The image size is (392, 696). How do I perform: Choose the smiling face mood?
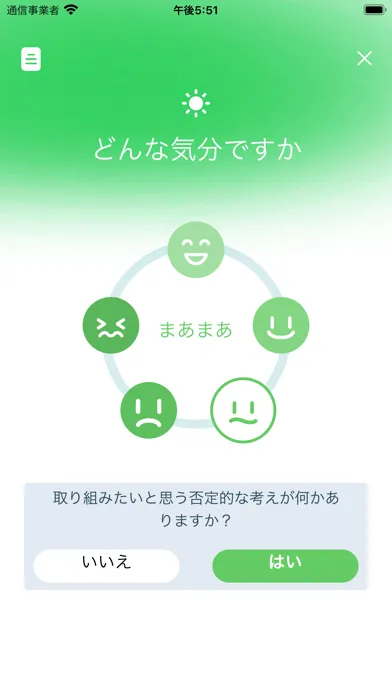281,325
